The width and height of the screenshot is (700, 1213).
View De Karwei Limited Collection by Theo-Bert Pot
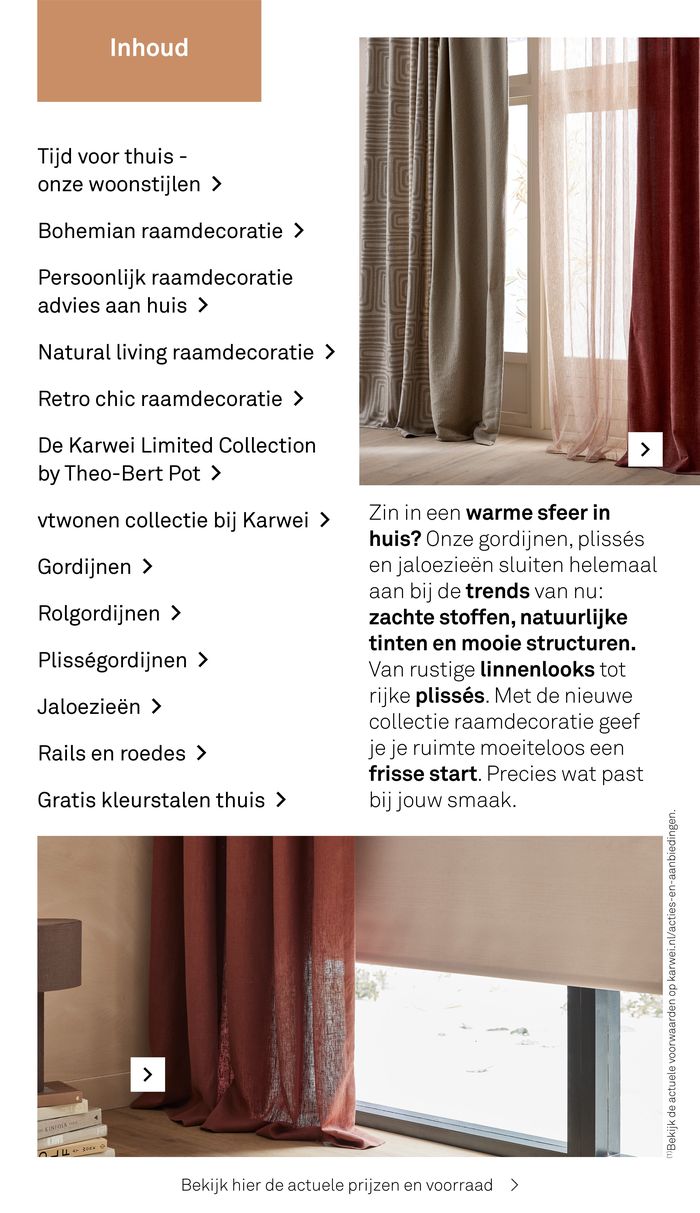coord(176,459)
